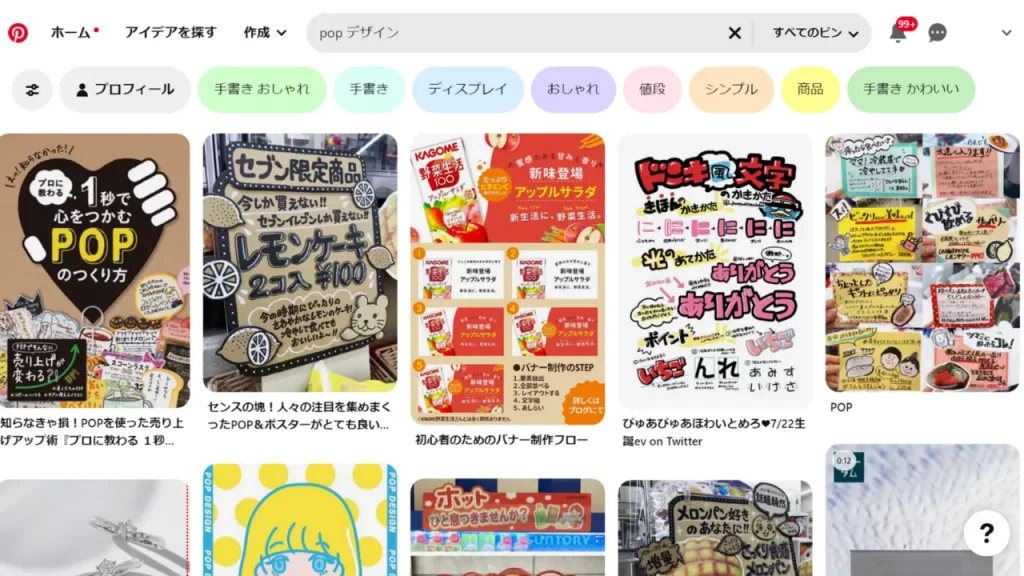Open the messages icon

937,33
